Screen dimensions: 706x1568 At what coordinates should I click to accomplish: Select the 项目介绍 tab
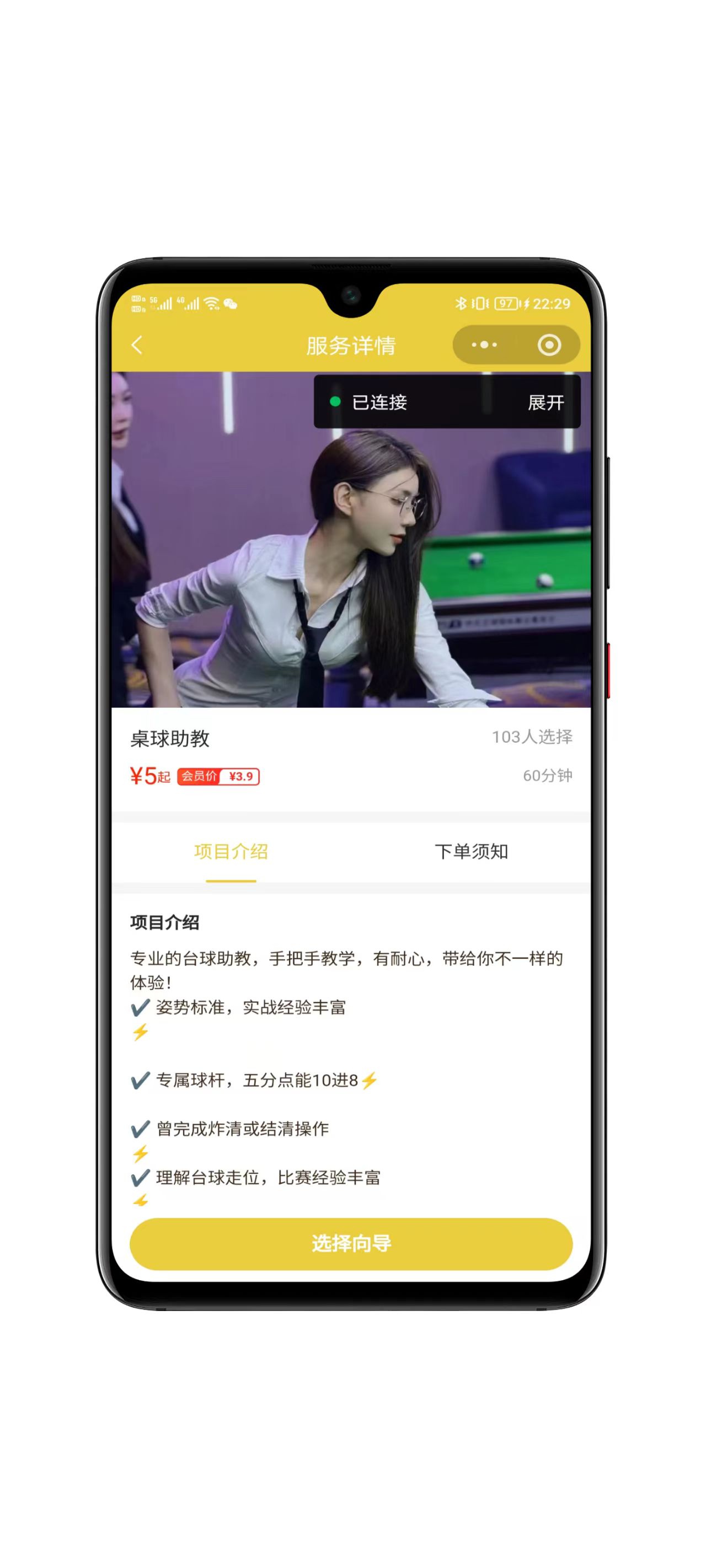tap(232, 852)
